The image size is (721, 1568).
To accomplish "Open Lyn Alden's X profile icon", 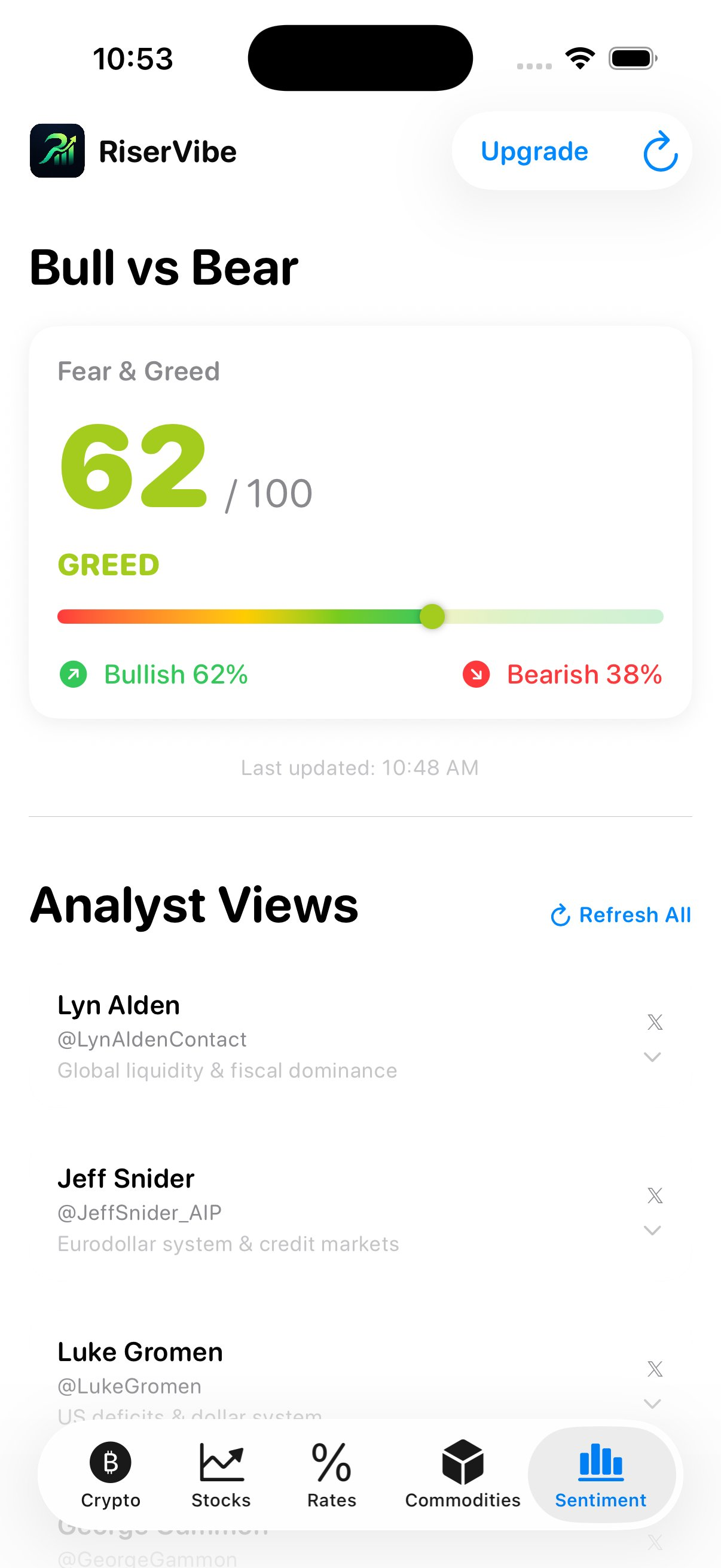I will [655, 1021].
